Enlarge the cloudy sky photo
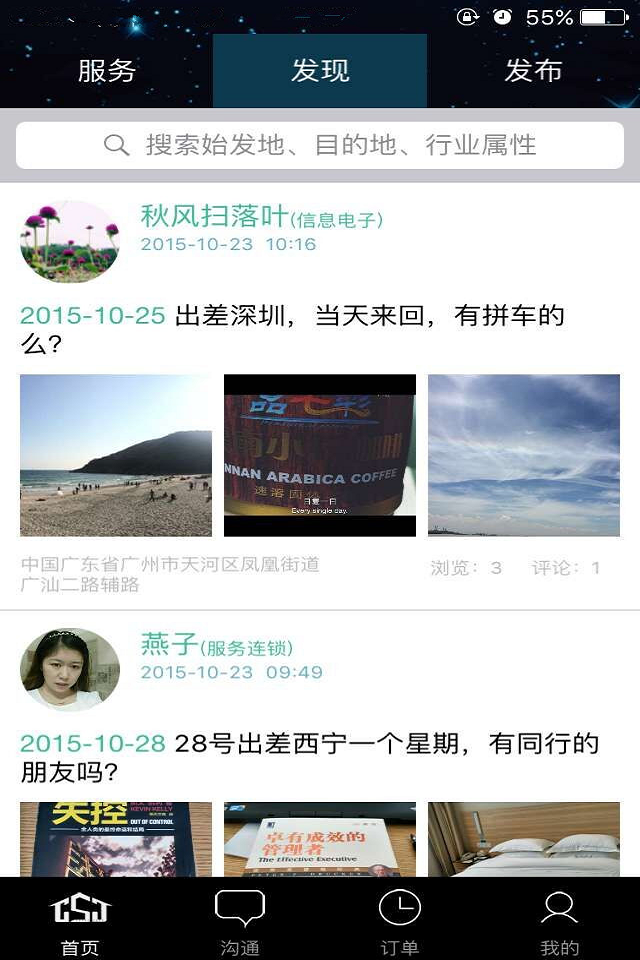This screenshot has height=960, width=640. pos(524,455)
